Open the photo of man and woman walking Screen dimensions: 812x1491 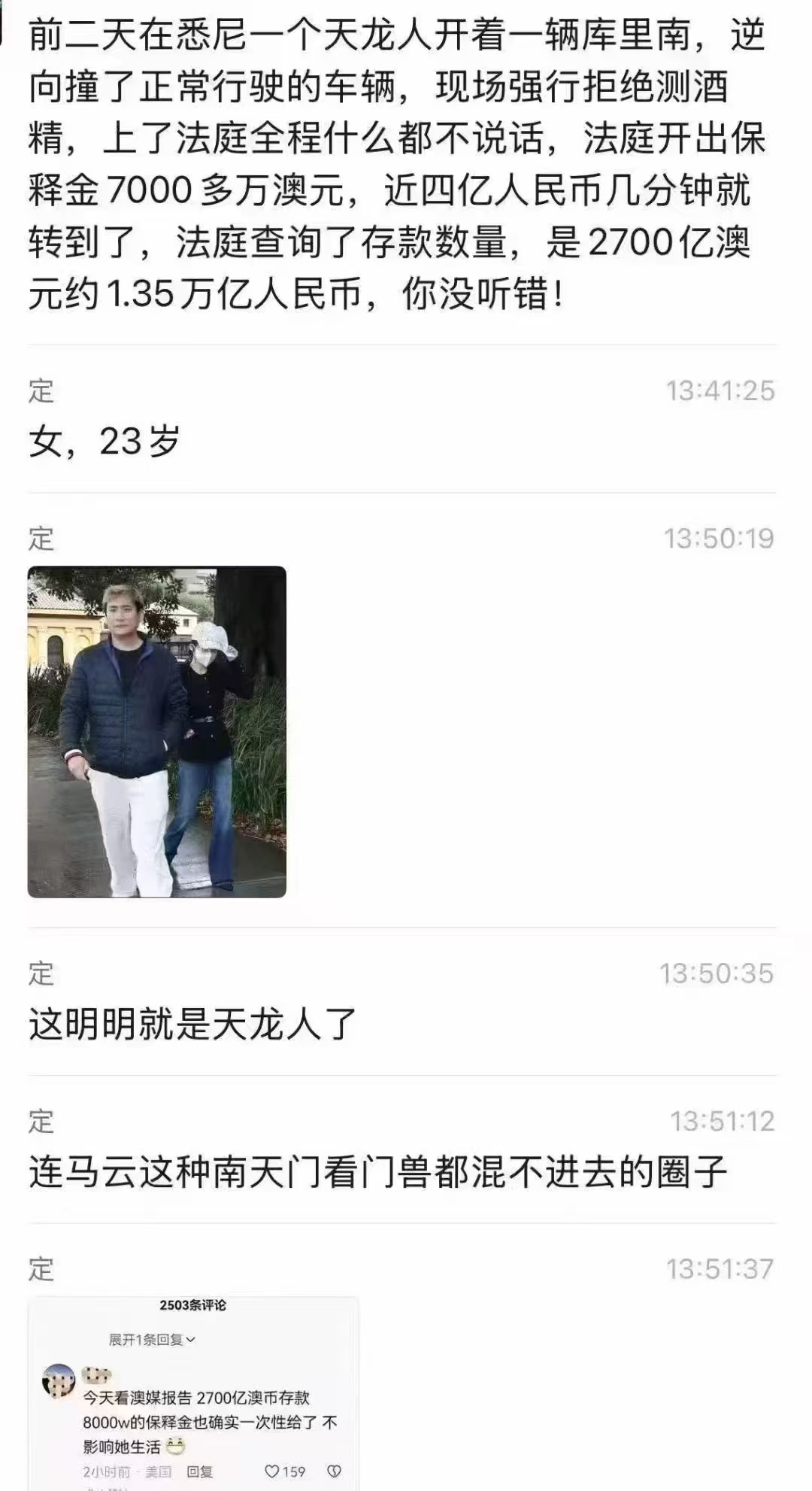[x=157, y=731]
